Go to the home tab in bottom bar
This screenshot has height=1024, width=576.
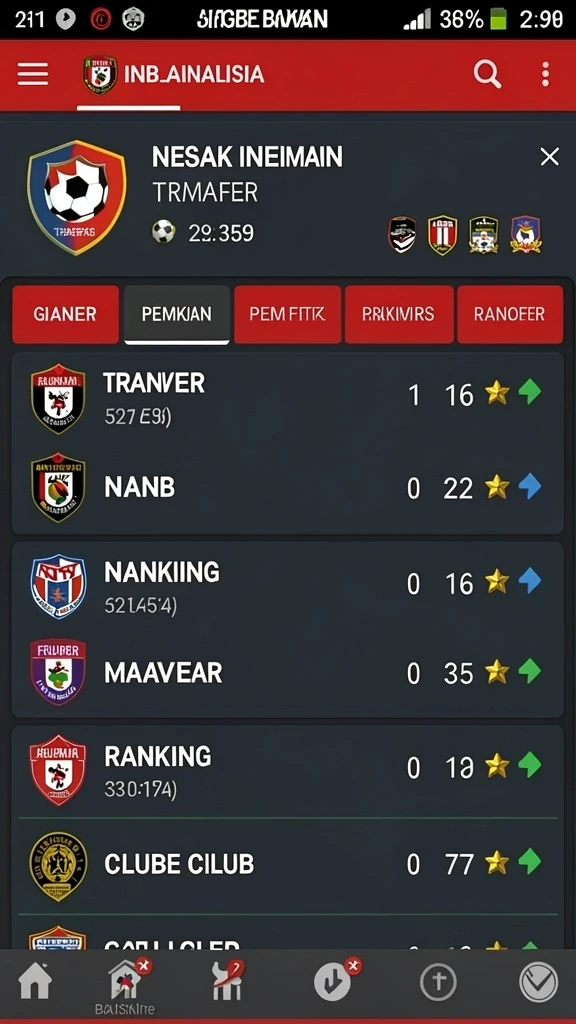[35, 982]
